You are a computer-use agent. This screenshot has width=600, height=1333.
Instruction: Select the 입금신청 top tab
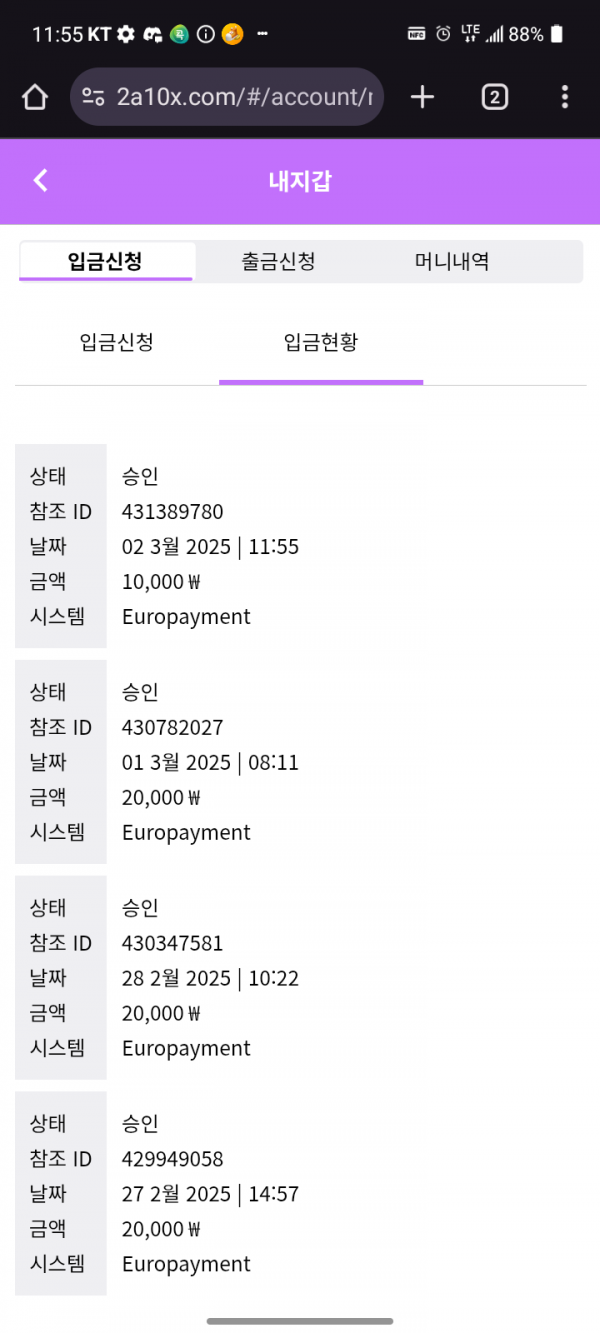[105, 262]
